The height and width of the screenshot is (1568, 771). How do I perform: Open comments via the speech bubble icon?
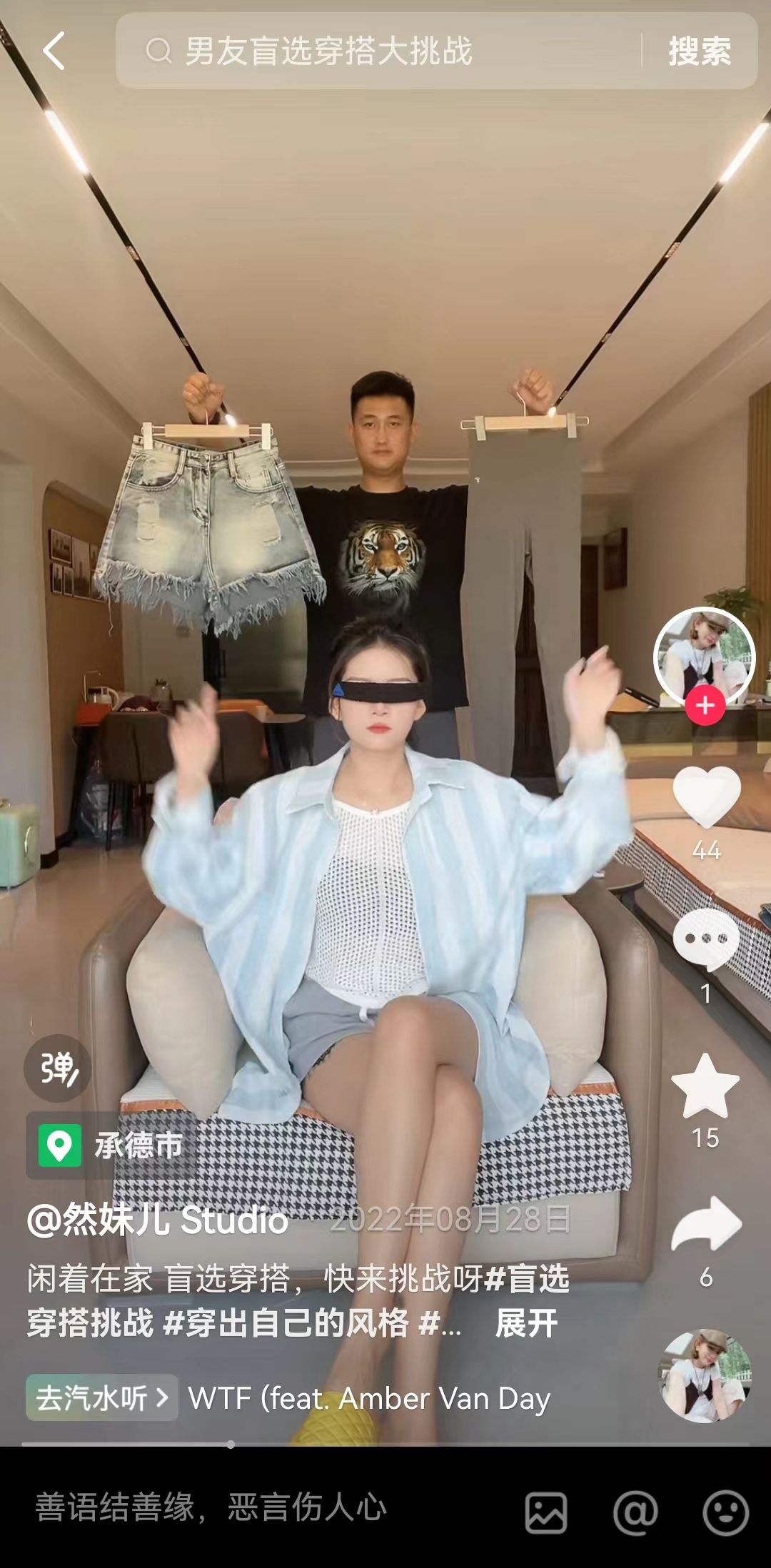click(x=707, y=940)
